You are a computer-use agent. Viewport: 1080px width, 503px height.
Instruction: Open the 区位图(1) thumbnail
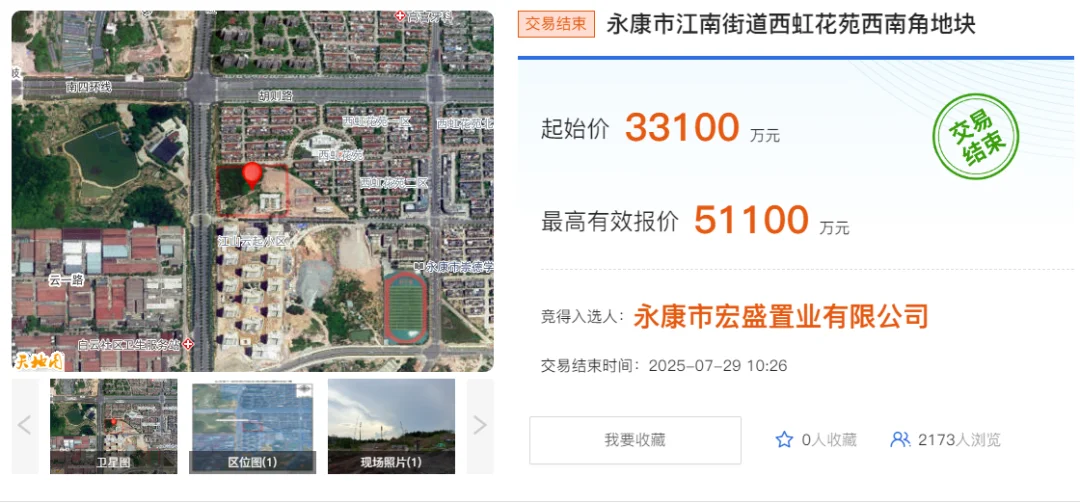(253, 426)
